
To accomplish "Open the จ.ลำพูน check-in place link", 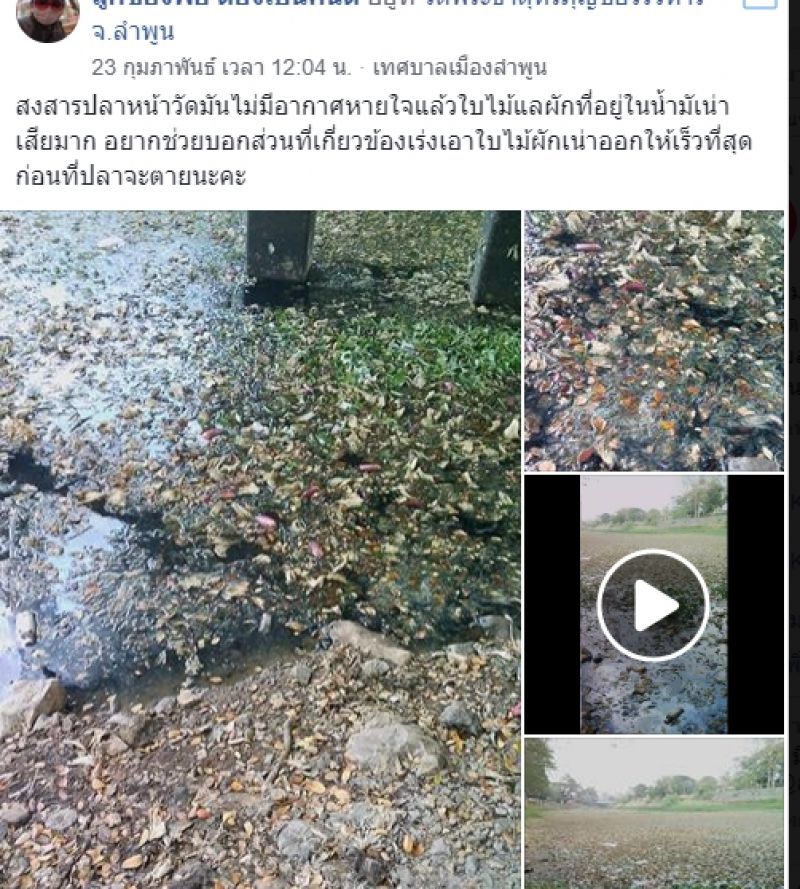I will pos(132,32).
